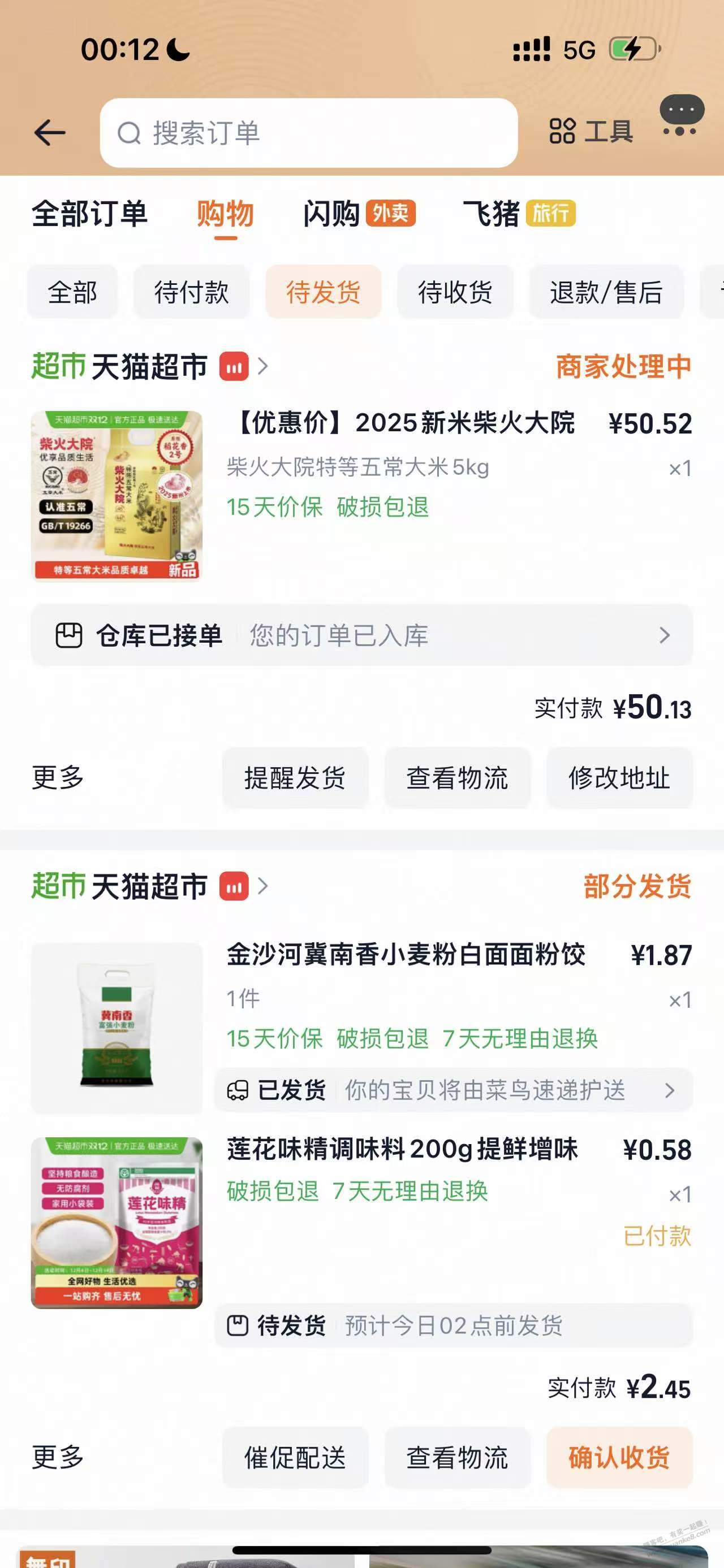The height and width of the screenshot is (1568, 724).
Task: Go back with the arrow icon
Action: tap(50, 133)
